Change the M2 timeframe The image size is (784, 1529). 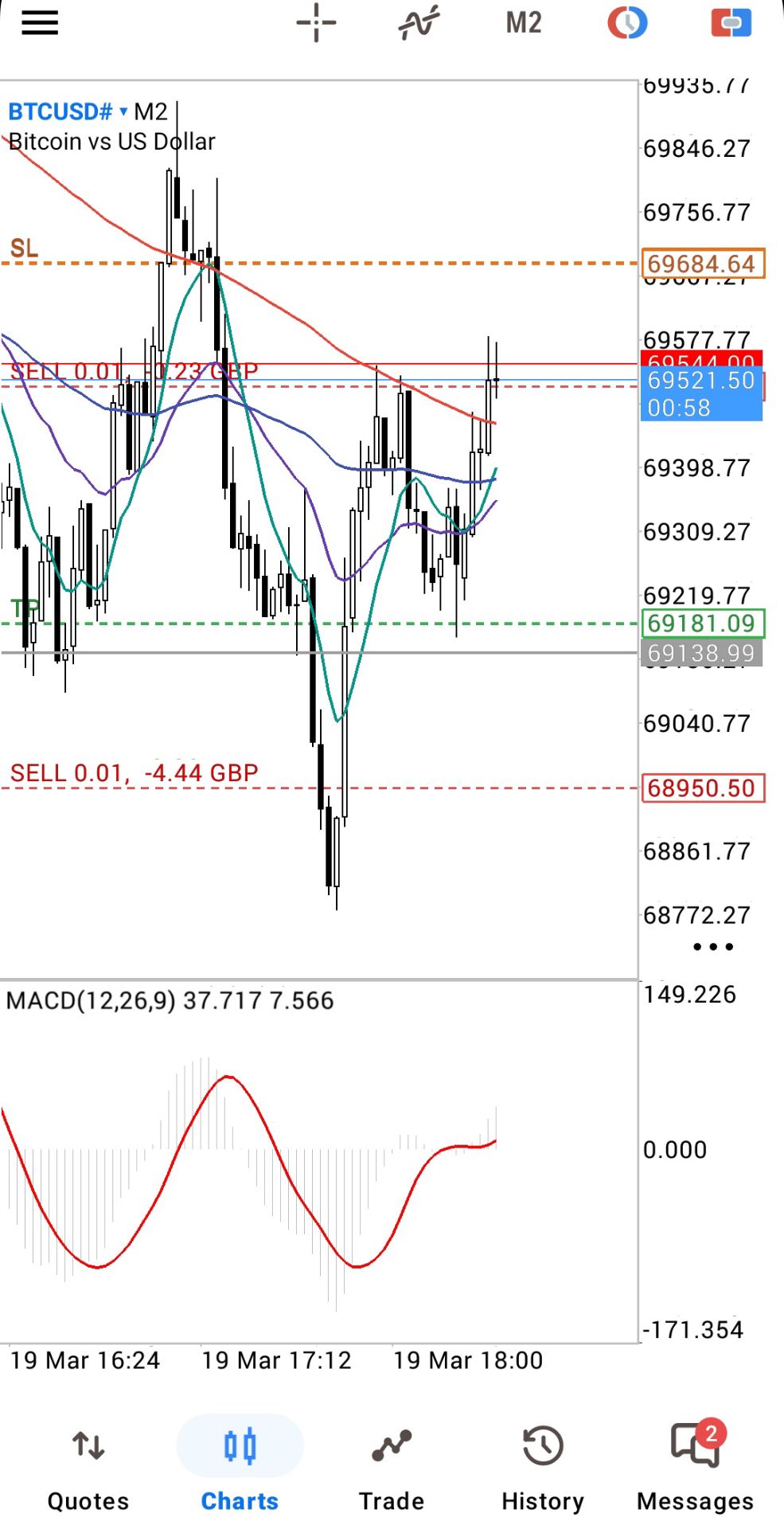point(523,23)
